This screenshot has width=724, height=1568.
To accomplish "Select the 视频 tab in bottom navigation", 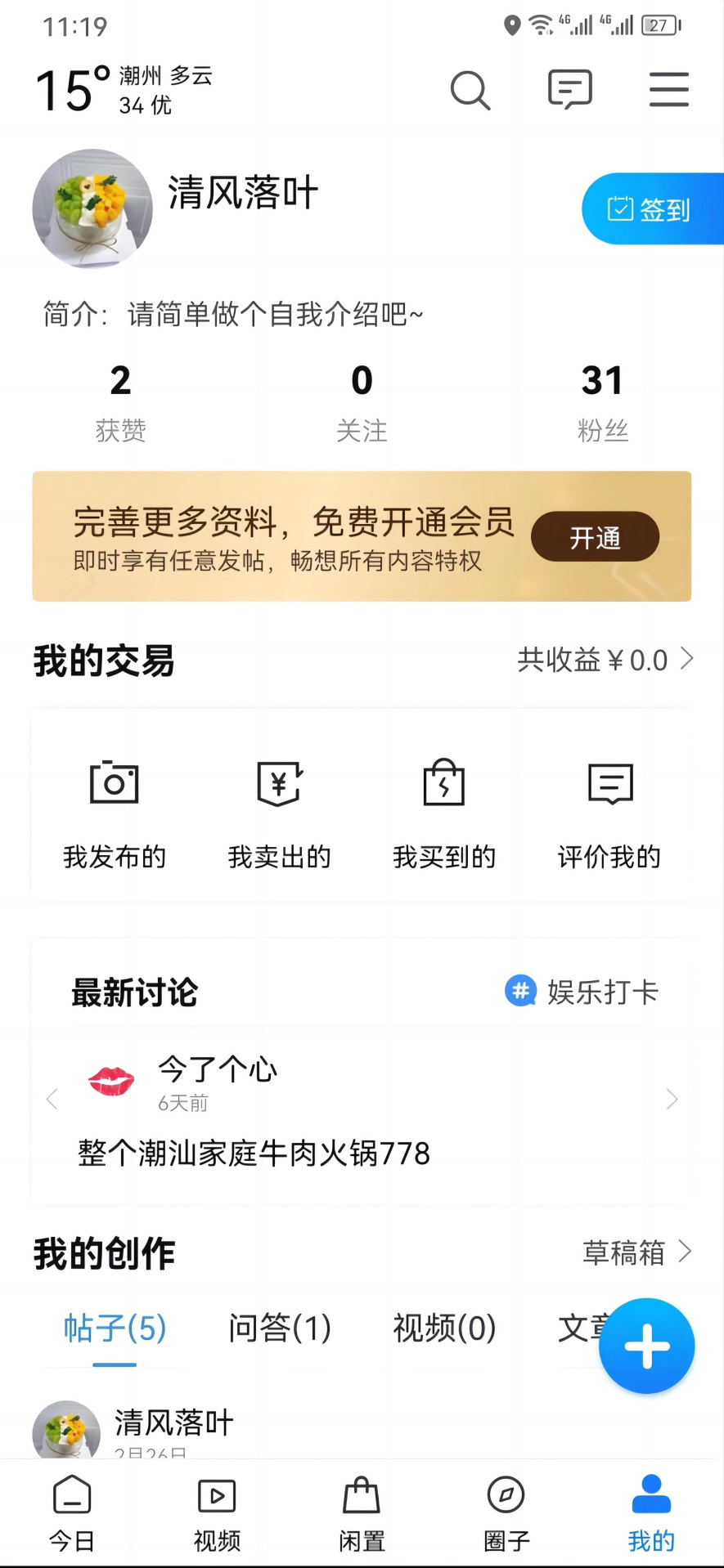I will click(x=215, y=1512).
